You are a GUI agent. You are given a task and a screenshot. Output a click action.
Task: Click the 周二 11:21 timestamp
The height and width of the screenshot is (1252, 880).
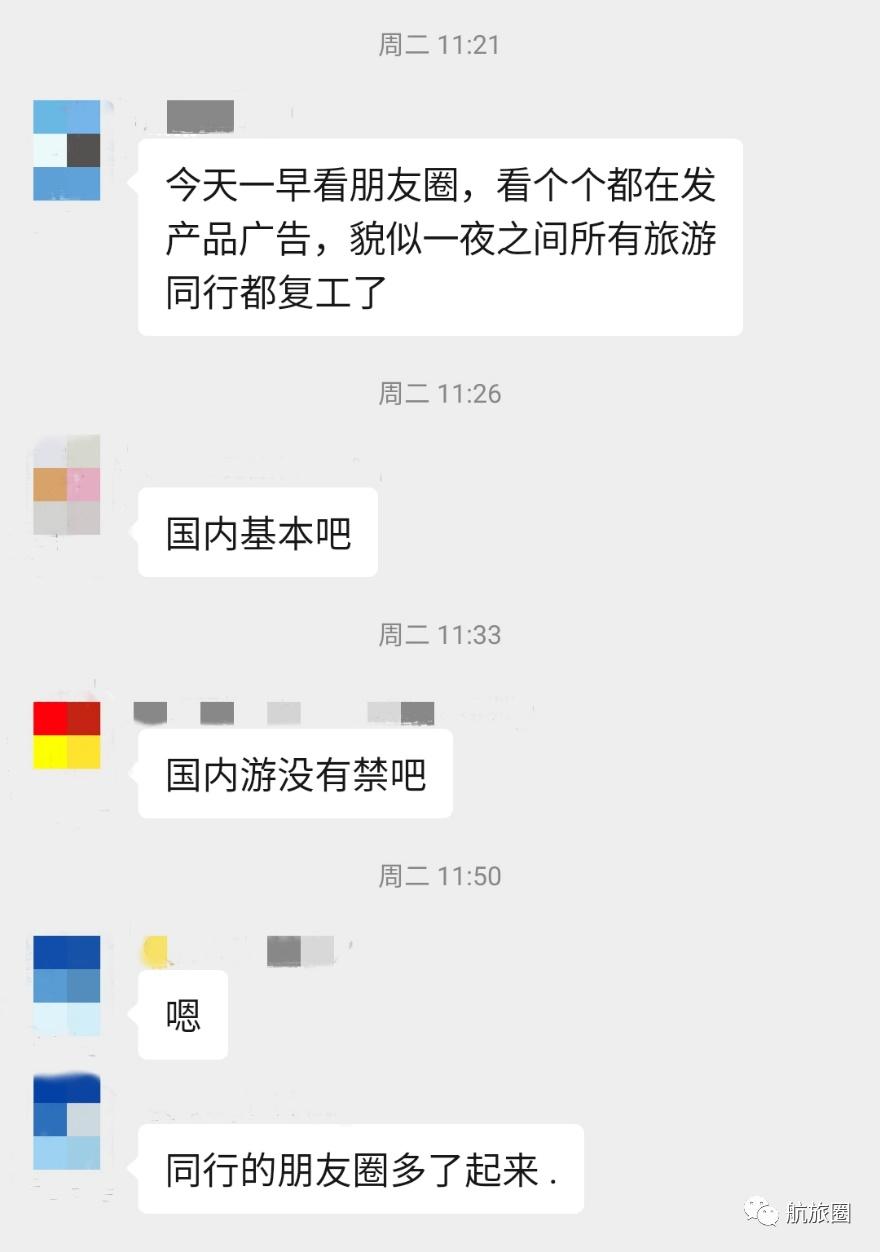click(x=440, y=43)
